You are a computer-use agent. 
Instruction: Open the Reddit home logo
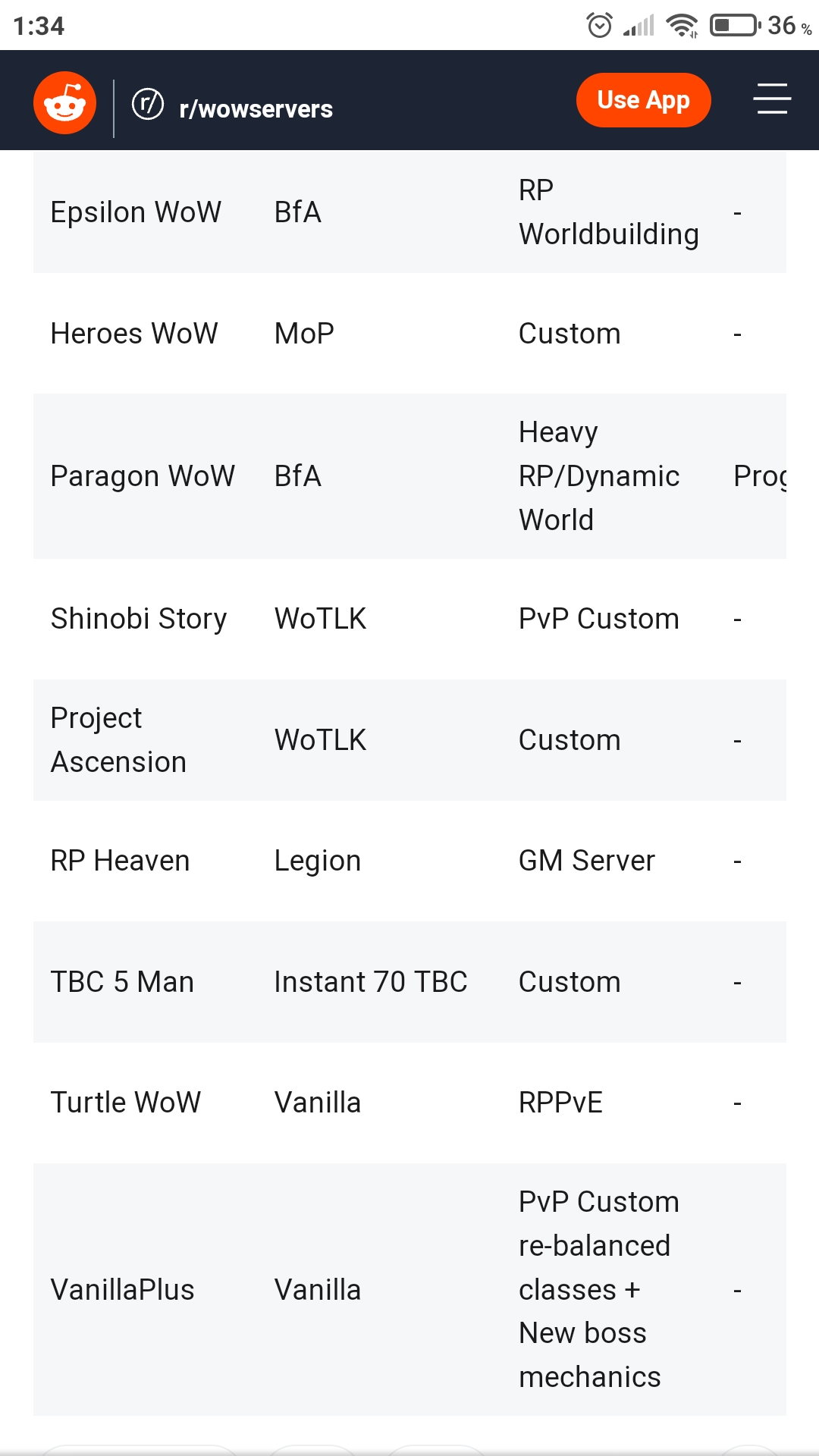pos(64,102)
